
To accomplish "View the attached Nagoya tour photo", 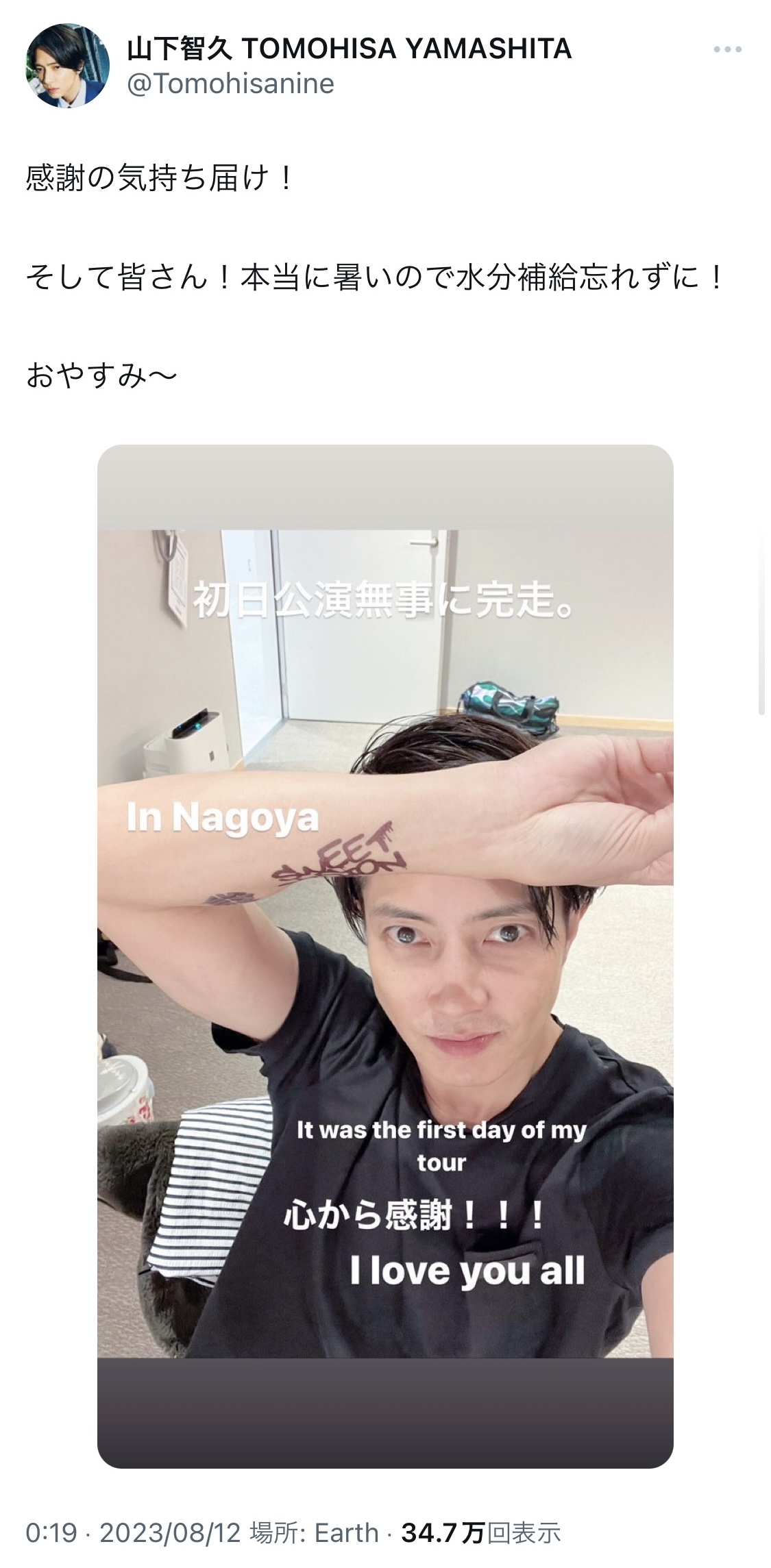I will pyautogui.click(x=385, y=956).
